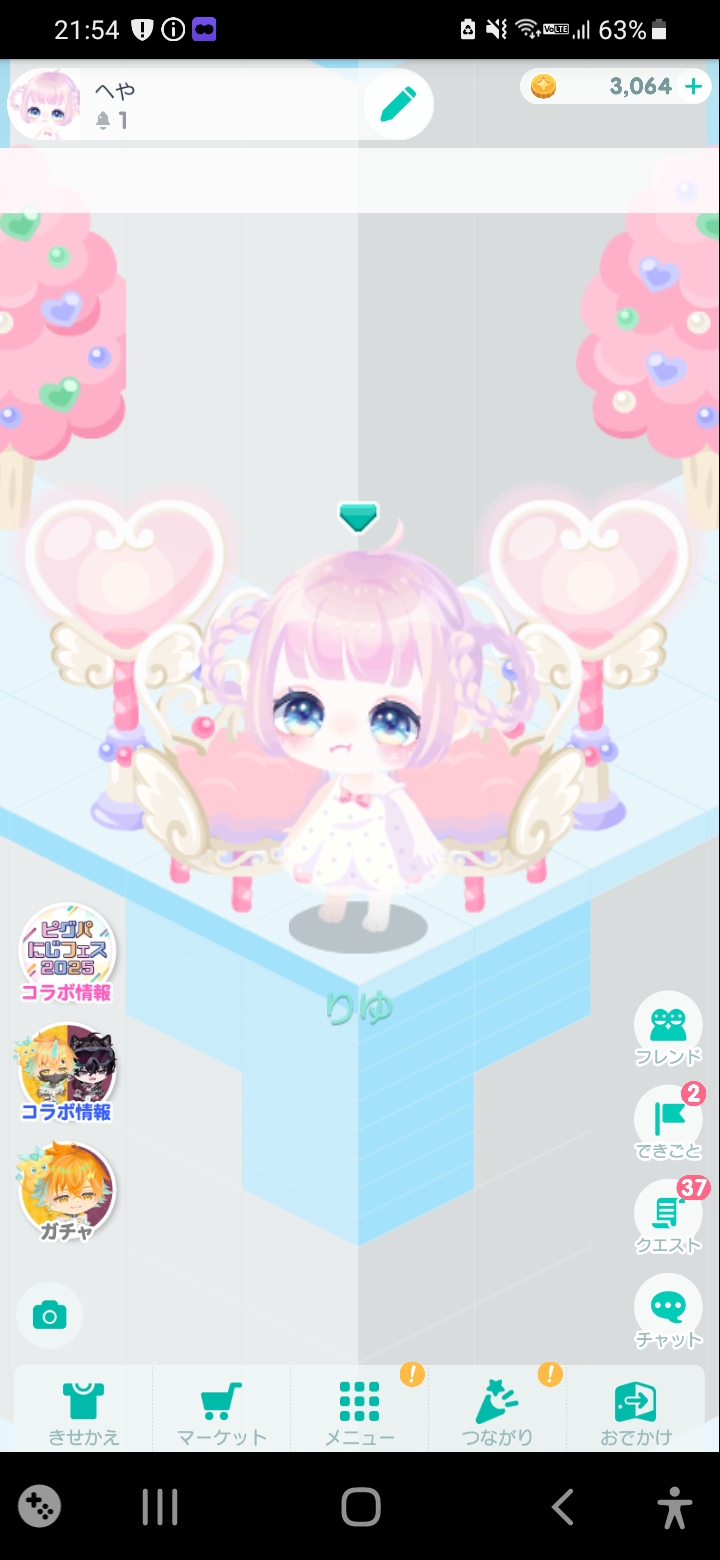Open the メニュー tab
Viewport: 720px width, 1560px height.
(359, 1412)
